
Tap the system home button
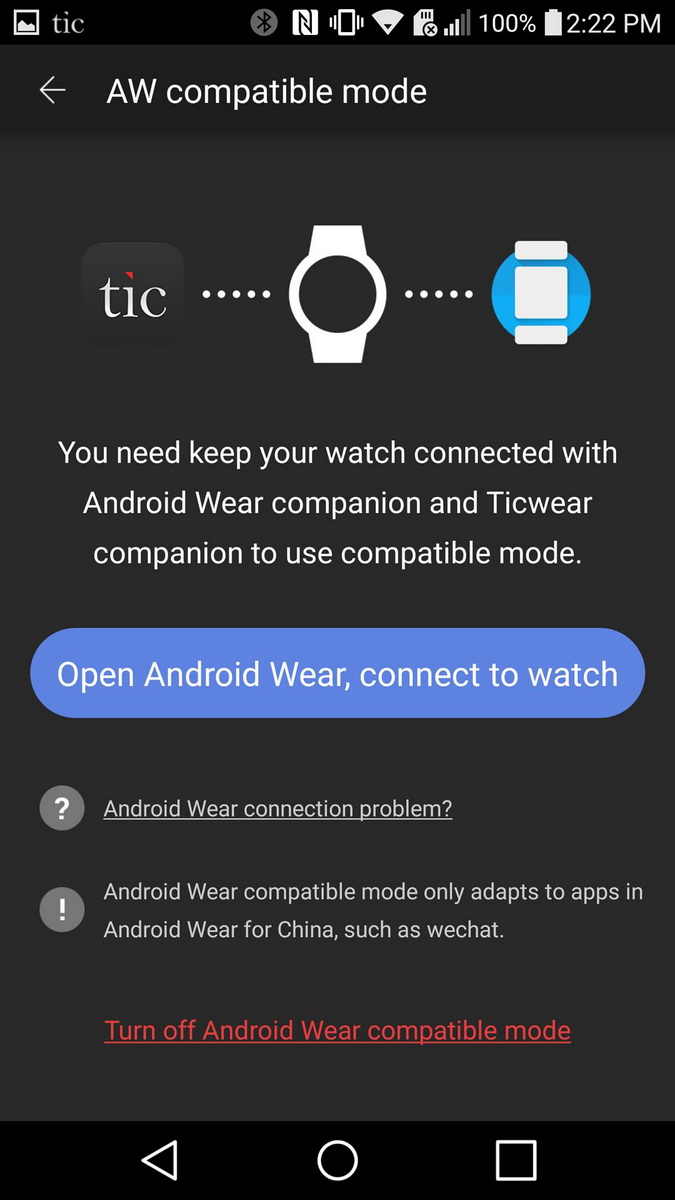(x=337, y=1160)
